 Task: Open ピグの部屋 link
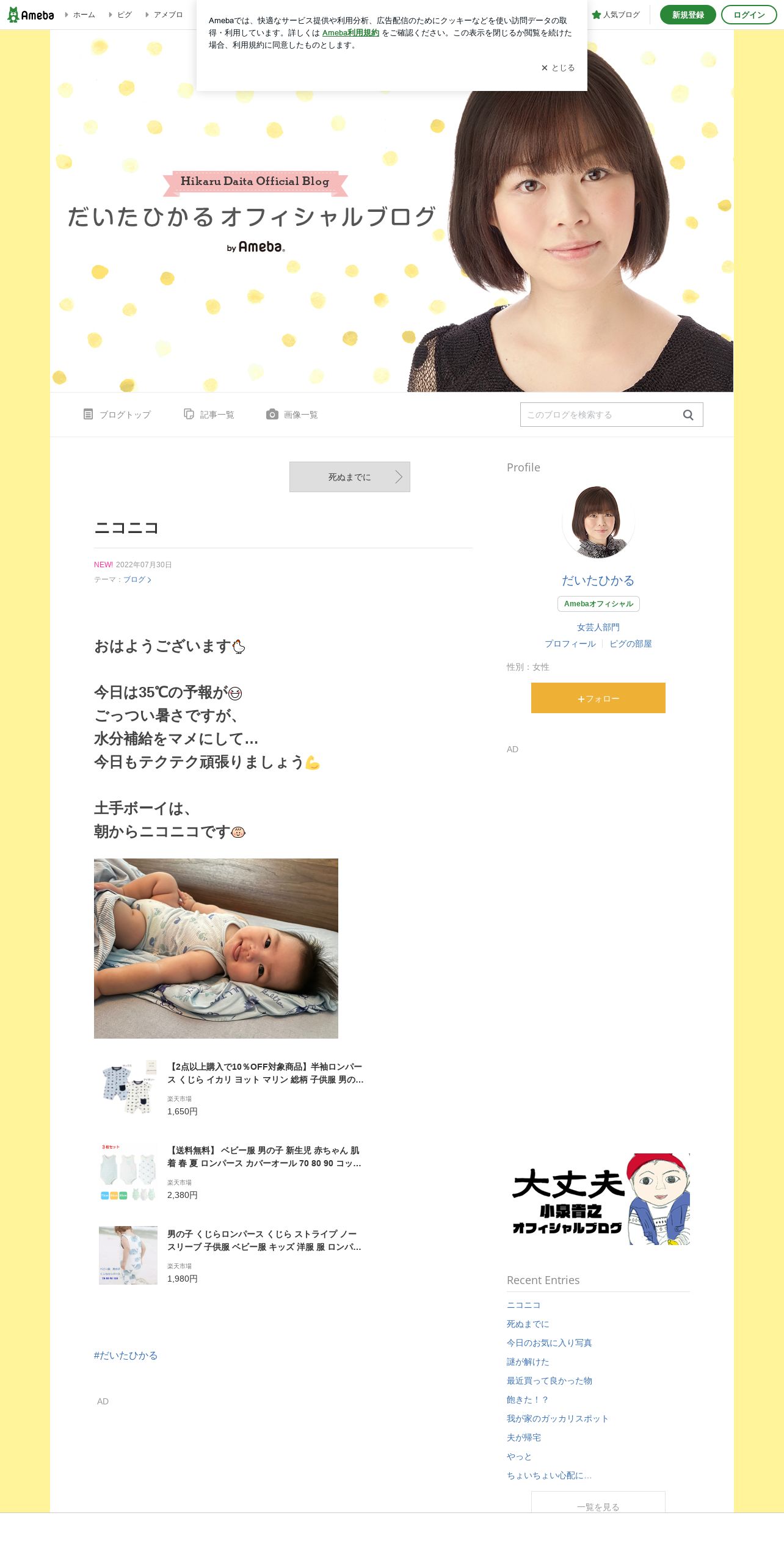[x=630, y=644]
